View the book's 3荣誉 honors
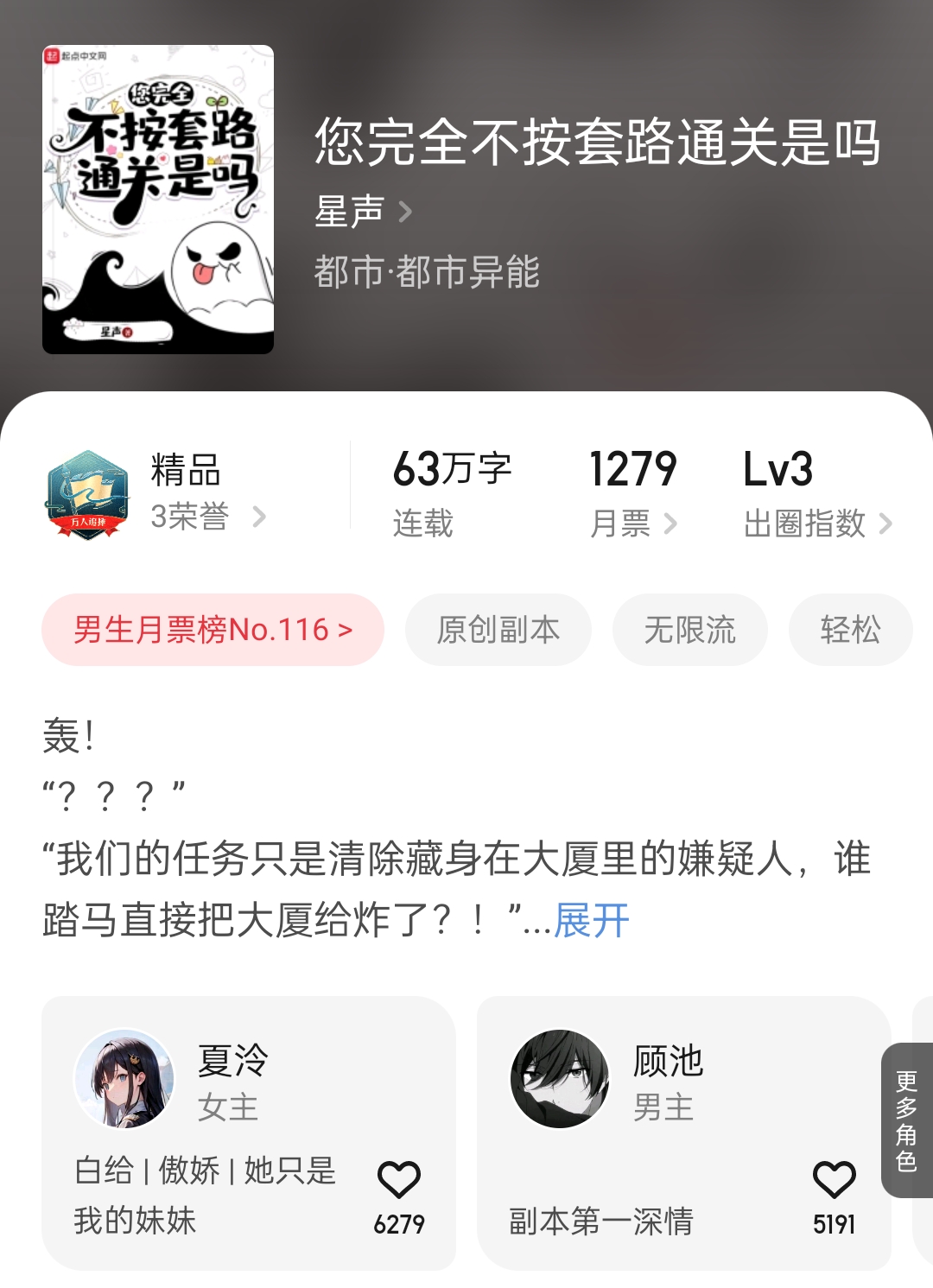The height and width of the screenshot is (1288, 933). click(207, 517)
